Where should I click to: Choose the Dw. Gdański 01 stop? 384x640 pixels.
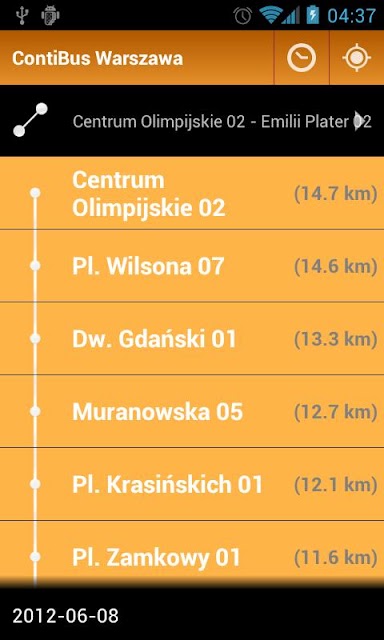[x=192, y=338]
